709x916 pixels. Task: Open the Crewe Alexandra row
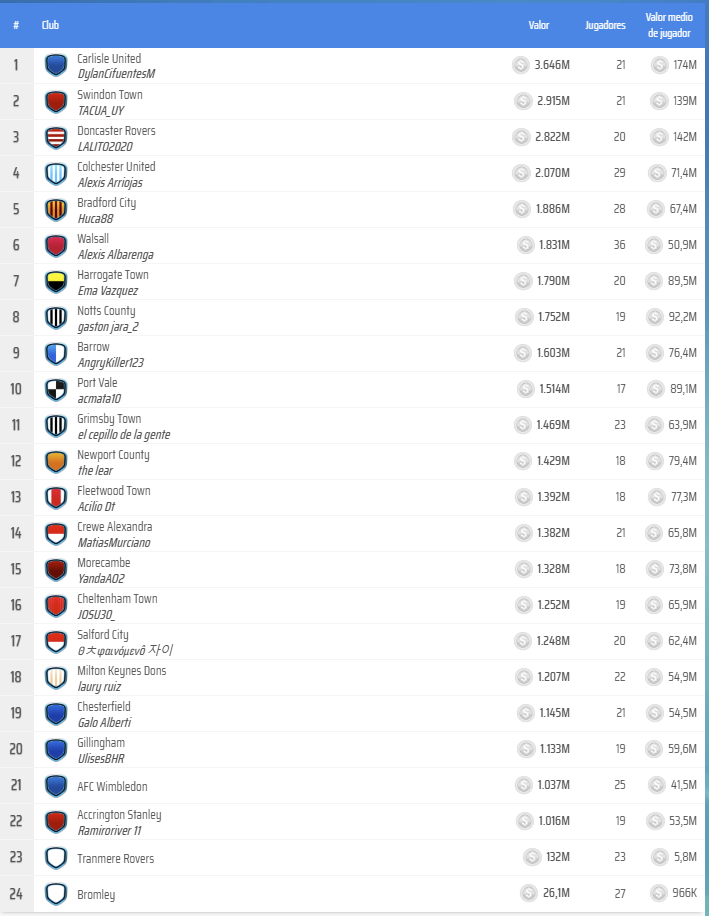[x=115, y=527]
